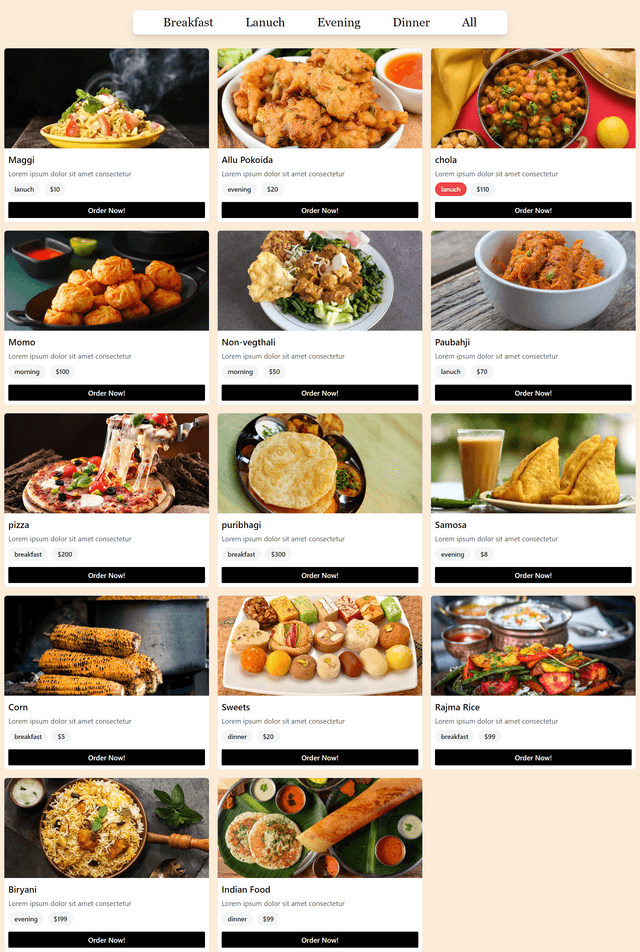Order Paubahji now

tap(533, 393)
